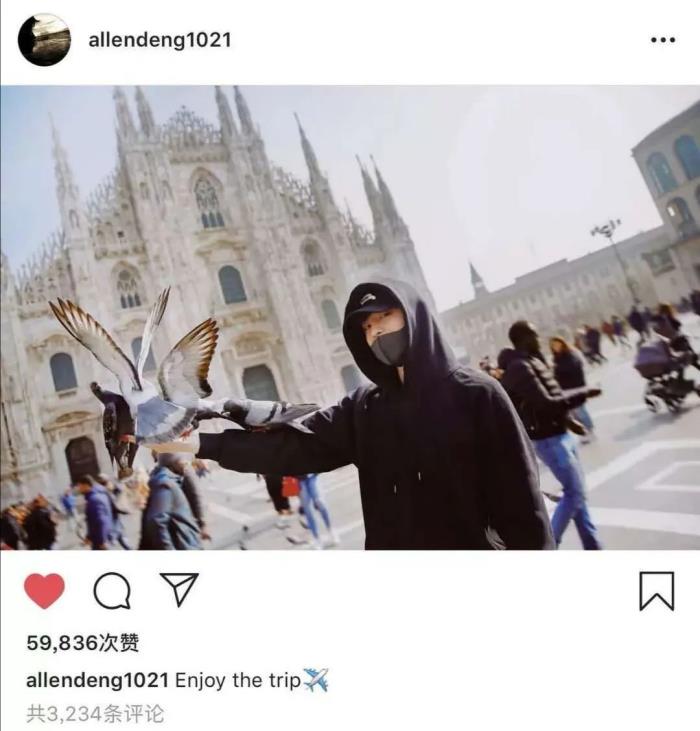
Task: Unlike the post with the red heart
Action: click(x=44, y=590)
